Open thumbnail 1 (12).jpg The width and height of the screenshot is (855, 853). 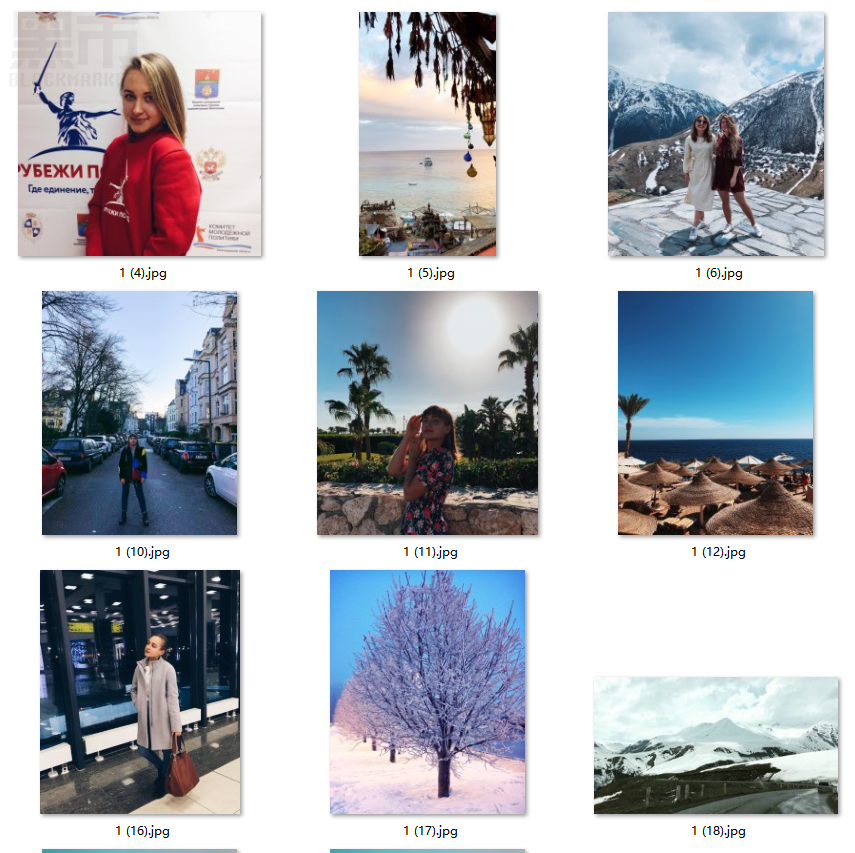[x=715, y=413]
